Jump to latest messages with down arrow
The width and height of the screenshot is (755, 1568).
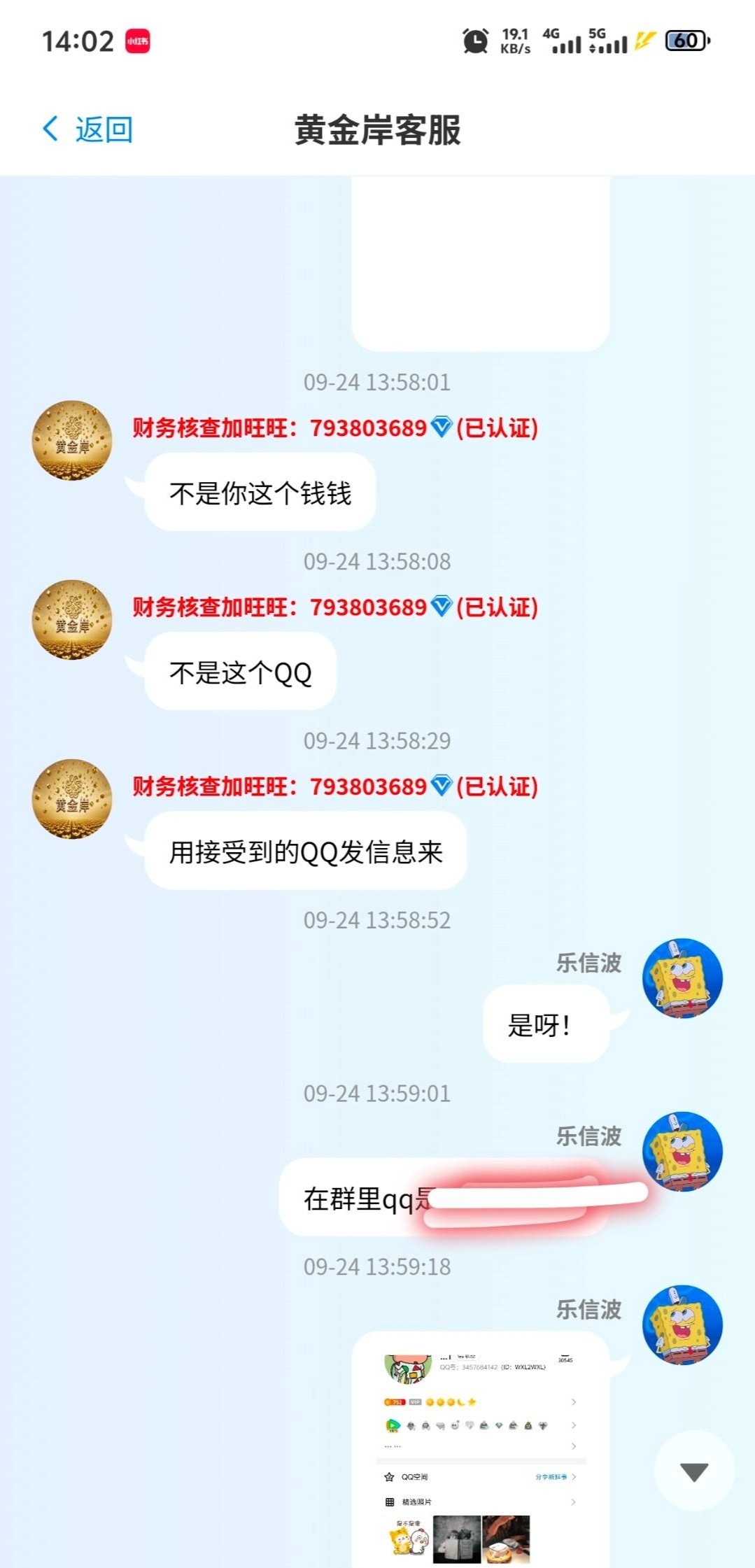[x=693, y=1471]
